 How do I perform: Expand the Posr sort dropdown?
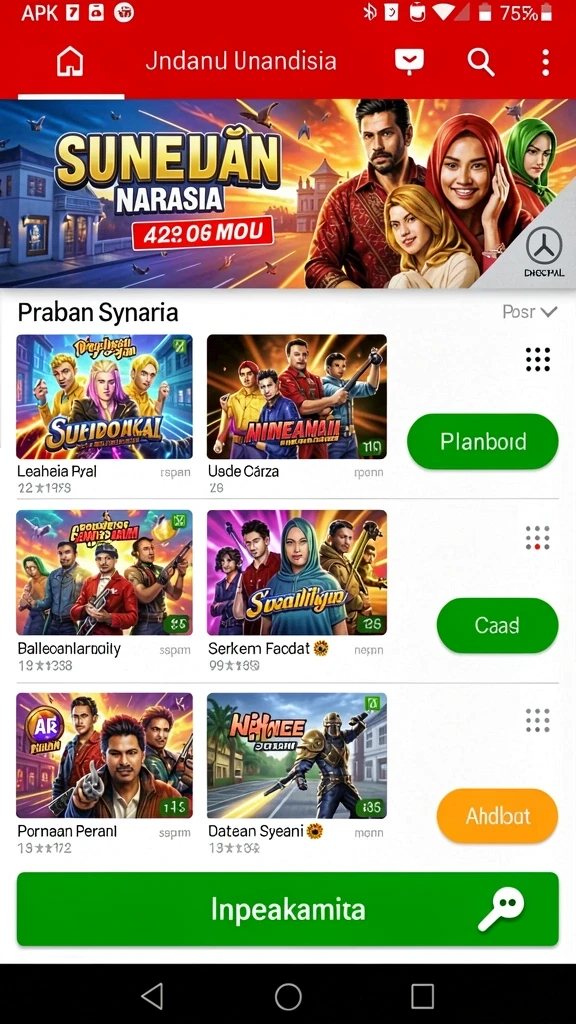530,312
